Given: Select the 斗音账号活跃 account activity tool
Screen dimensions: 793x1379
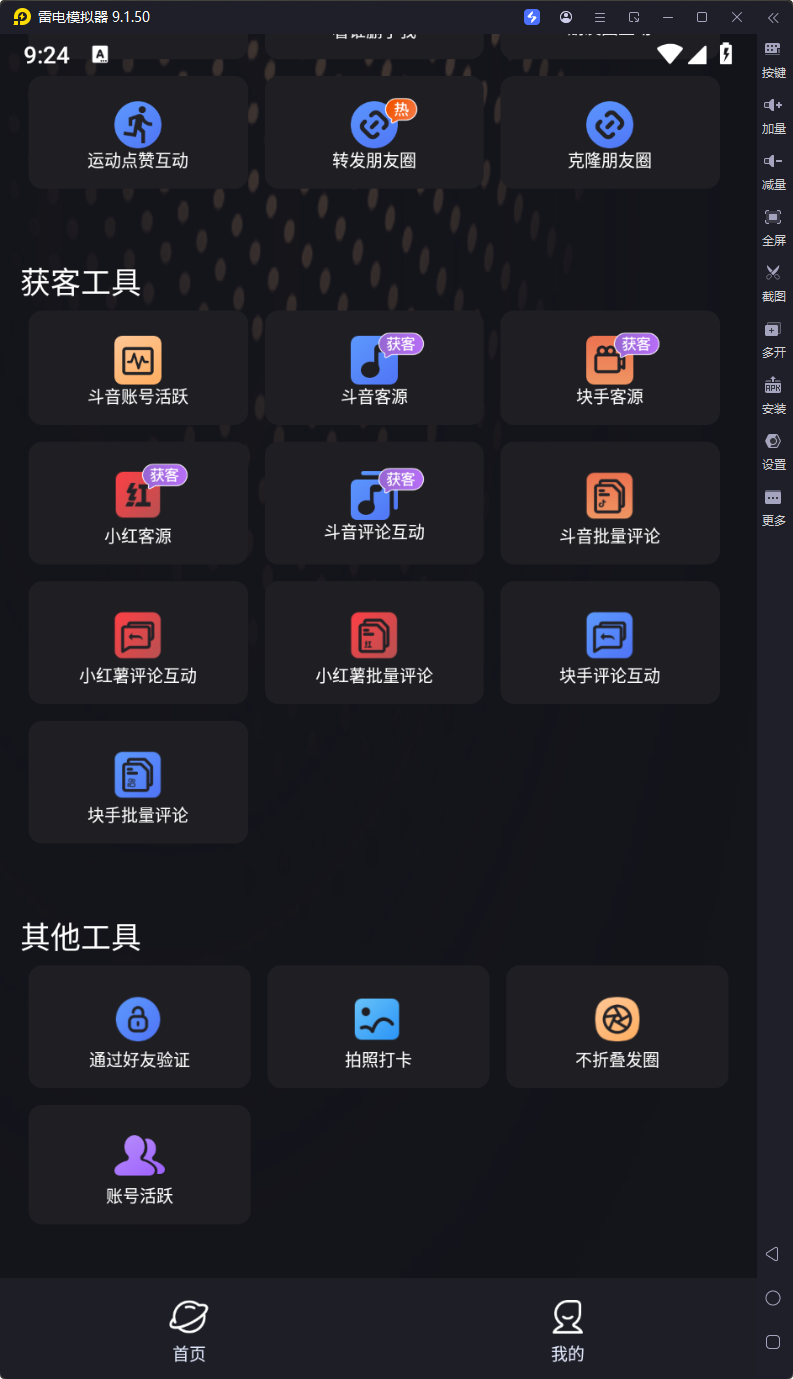Looking at the screenshot, I should [x=137, y=367].
